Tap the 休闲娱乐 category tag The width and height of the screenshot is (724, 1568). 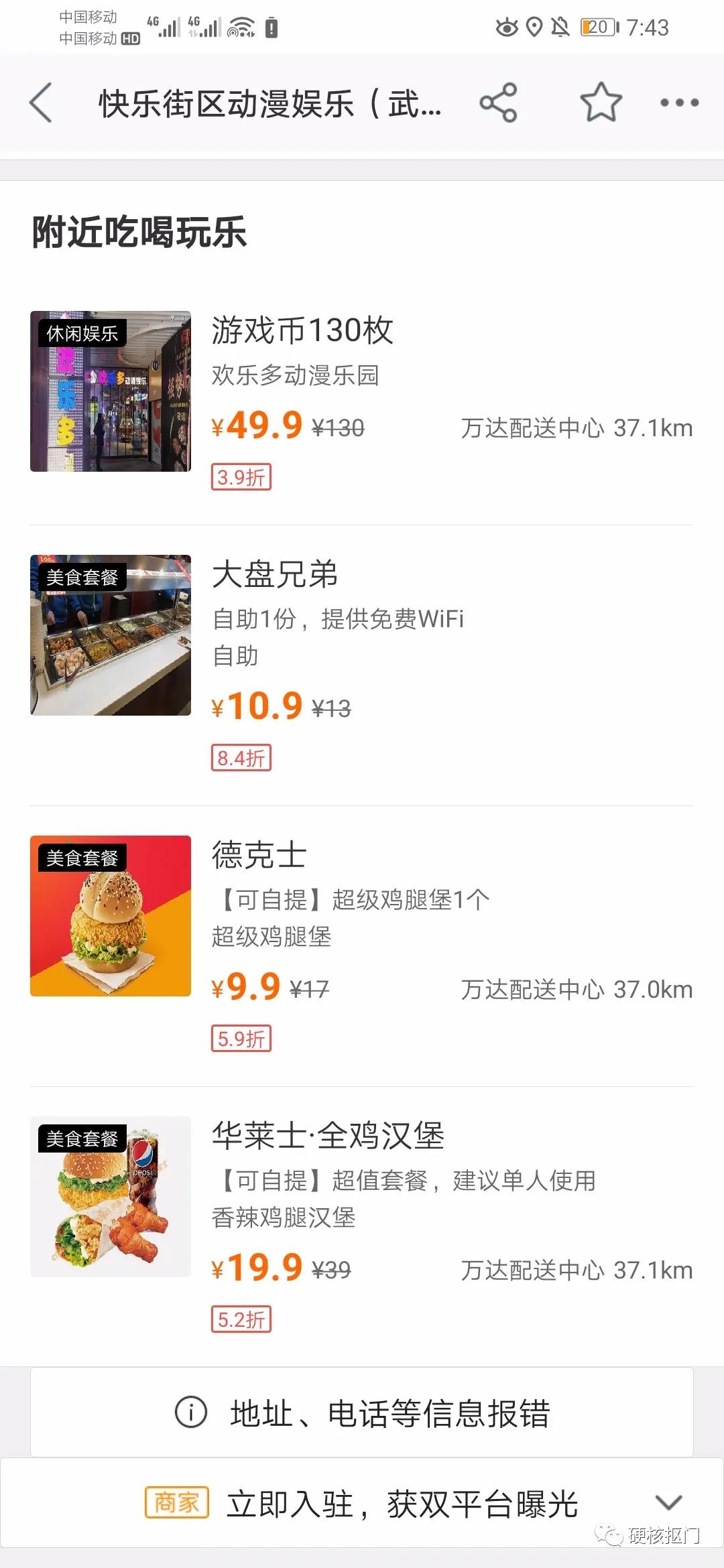(x=84, y=334)
